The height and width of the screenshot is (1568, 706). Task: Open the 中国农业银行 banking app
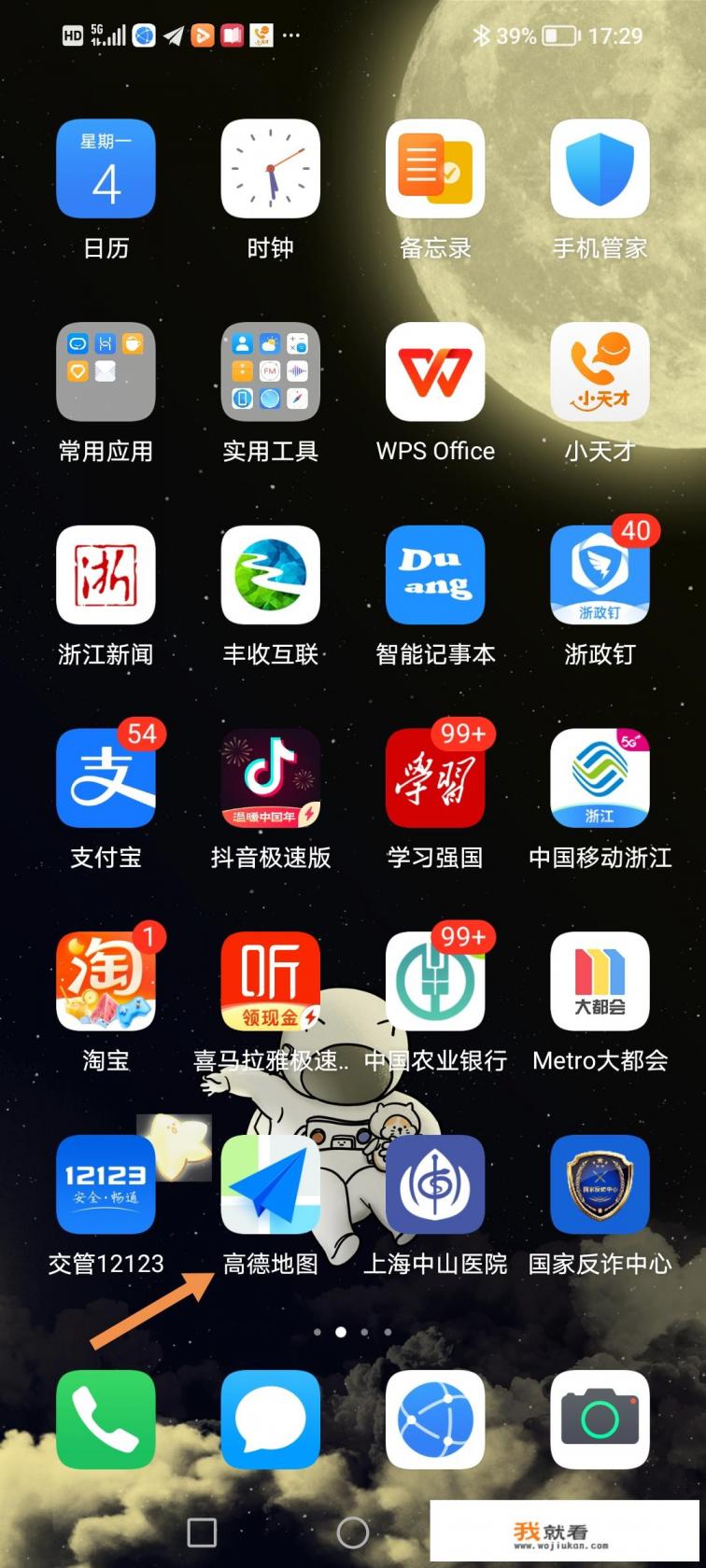tap(434, 982)
